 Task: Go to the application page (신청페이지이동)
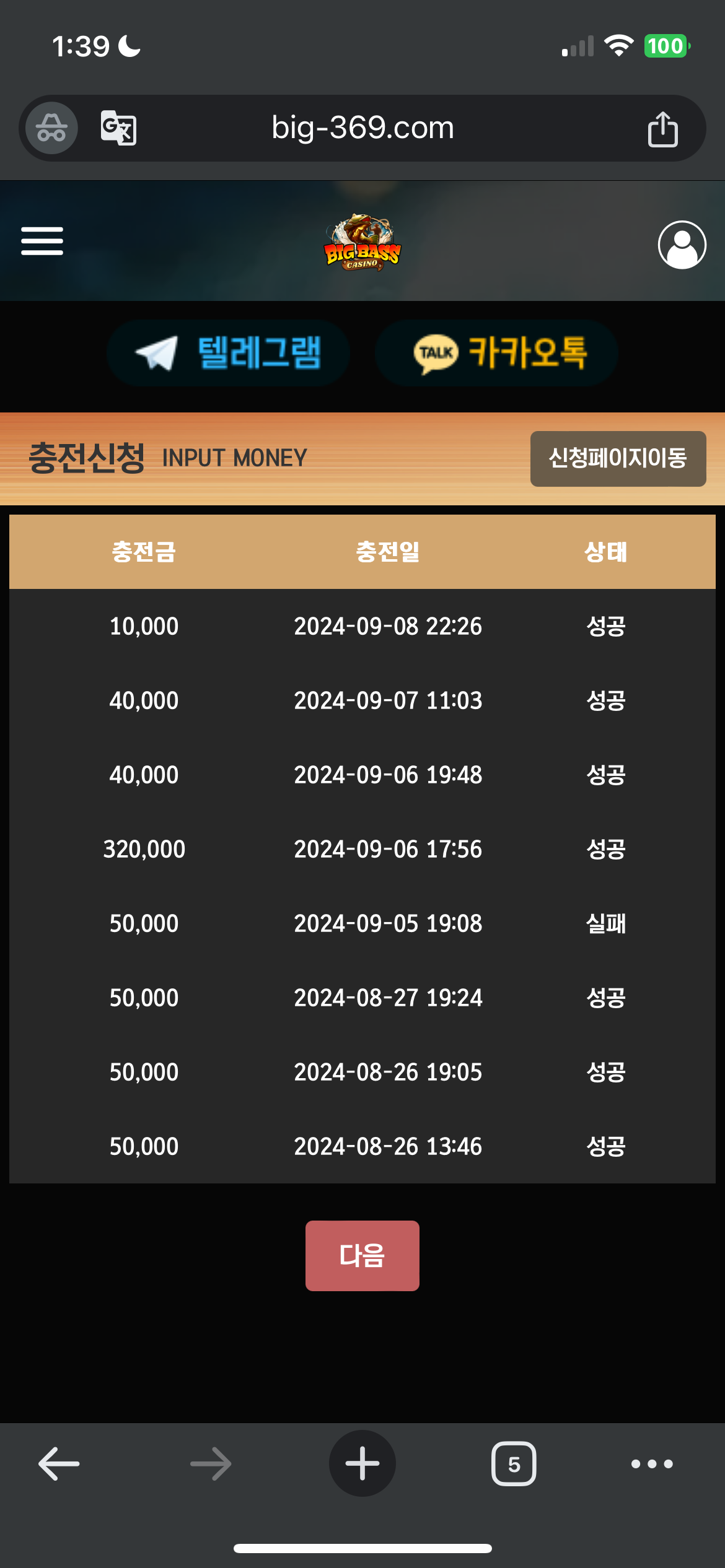pyautogui.click(x=618, y=458)
